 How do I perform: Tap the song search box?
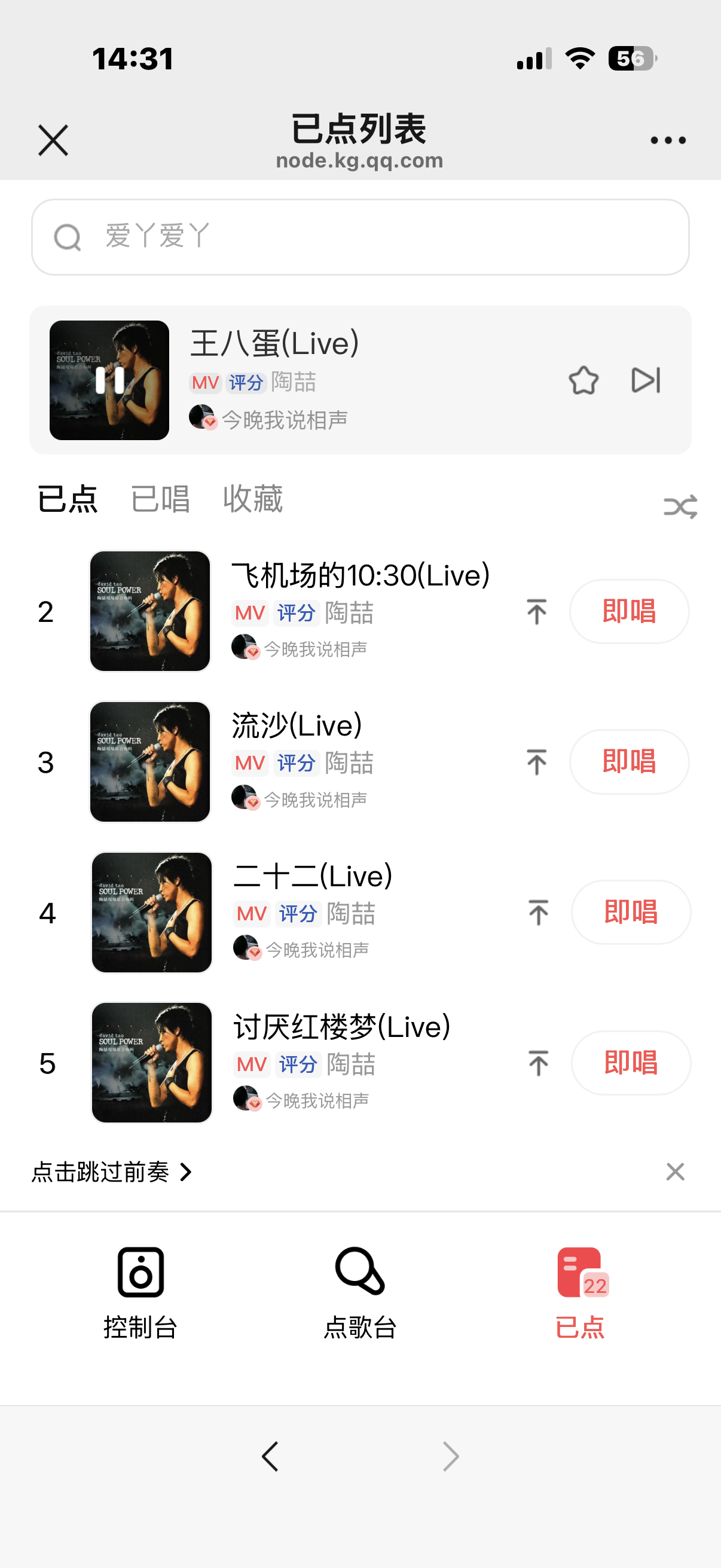click(360, 237)
